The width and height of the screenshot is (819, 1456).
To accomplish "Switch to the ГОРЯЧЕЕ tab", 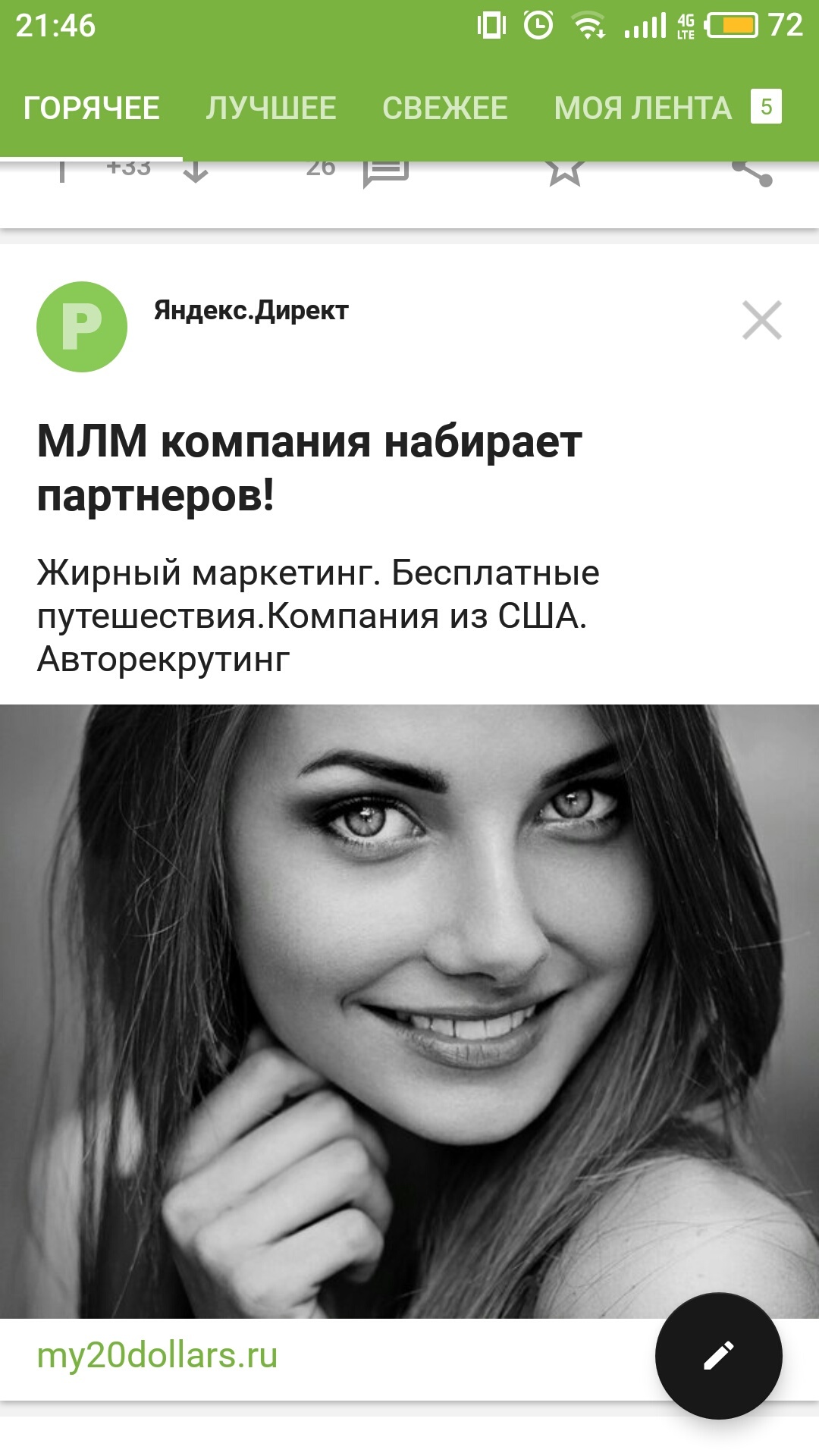I will [x=91, y=108].
